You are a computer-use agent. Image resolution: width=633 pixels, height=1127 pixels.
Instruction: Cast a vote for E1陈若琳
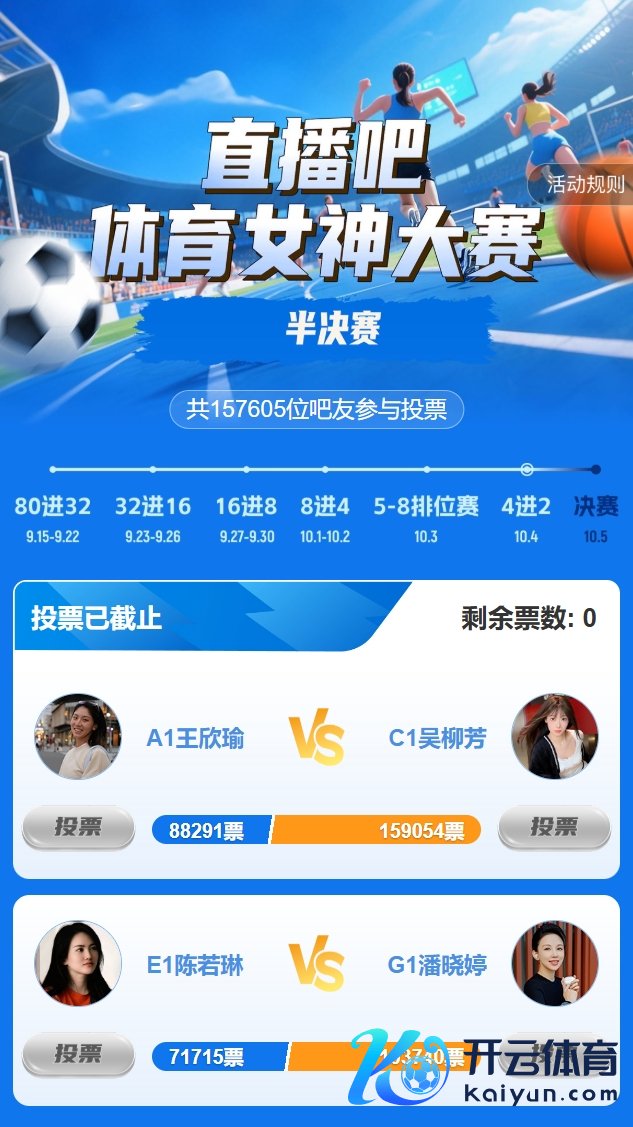pyautogui.click(x=78, y=1054)
